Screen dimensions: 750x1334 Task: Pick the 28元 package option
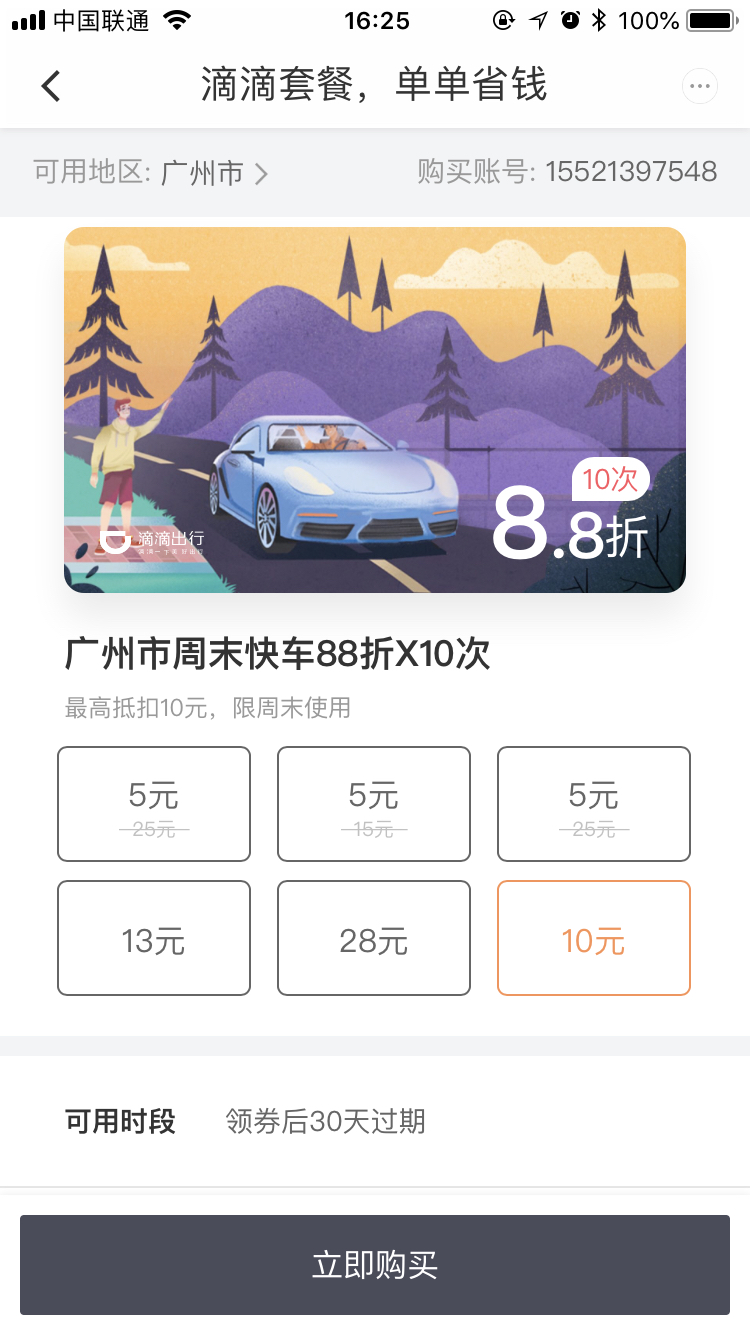point(374,938)
